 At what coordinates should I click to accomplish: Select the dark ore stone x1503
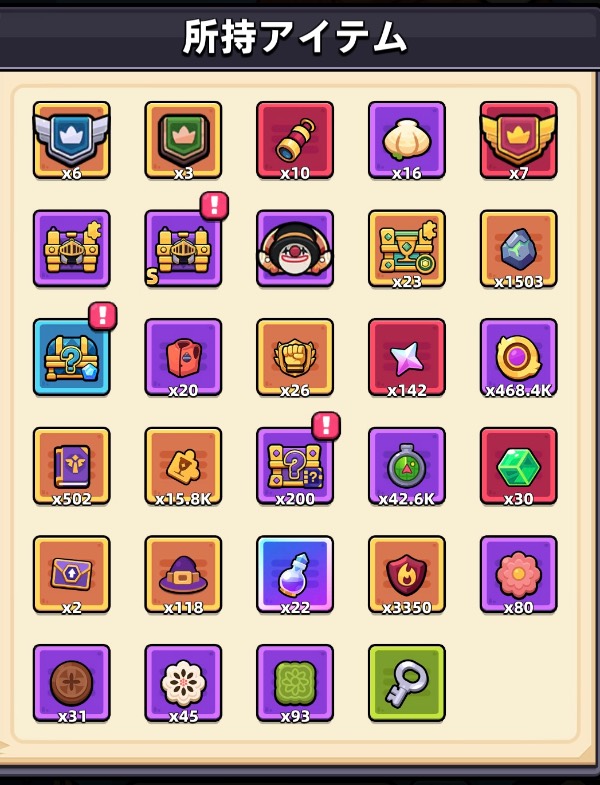point(518,248)
